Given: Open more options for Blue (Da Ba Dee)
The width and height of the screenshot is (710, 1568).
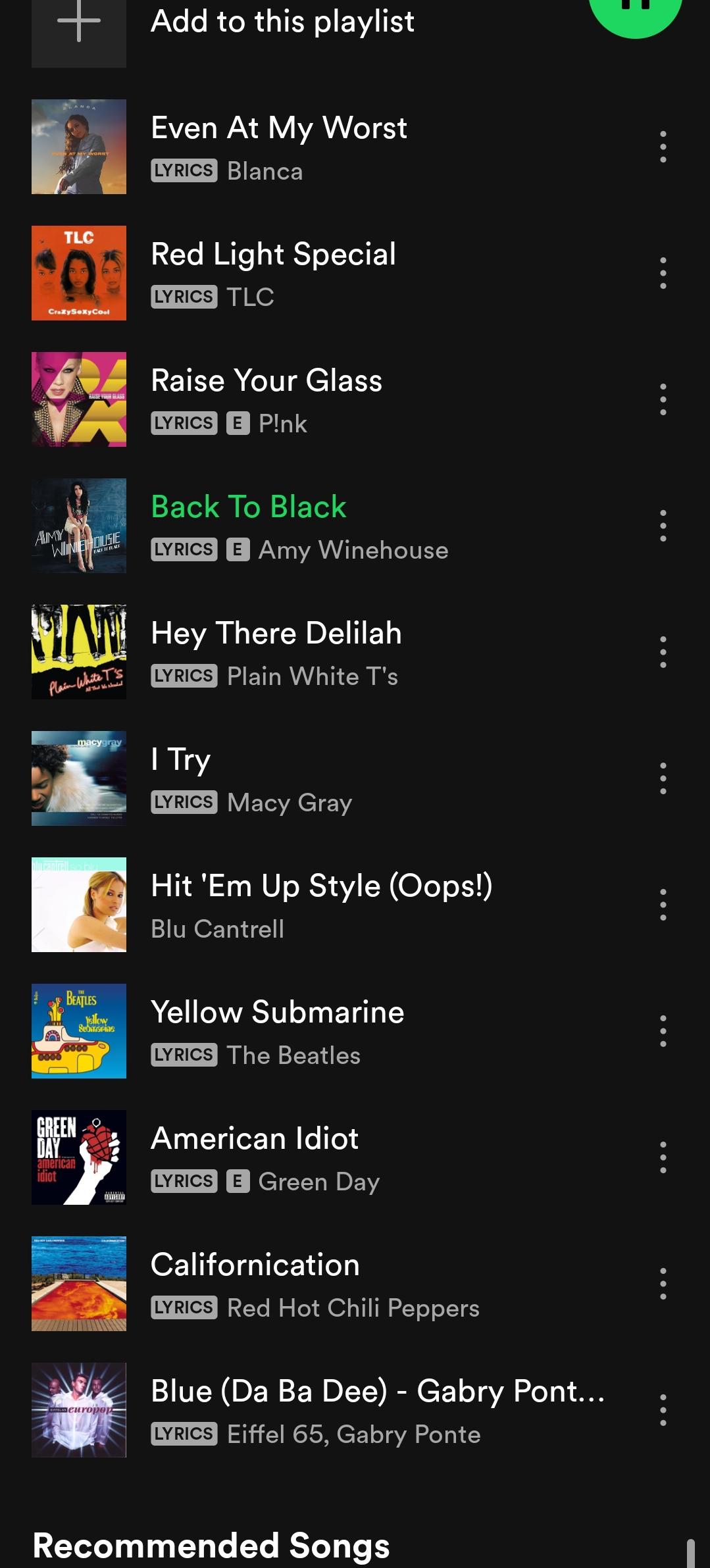Looking at the screenshot, I should pyautogui.click(x=663, y=1410).
